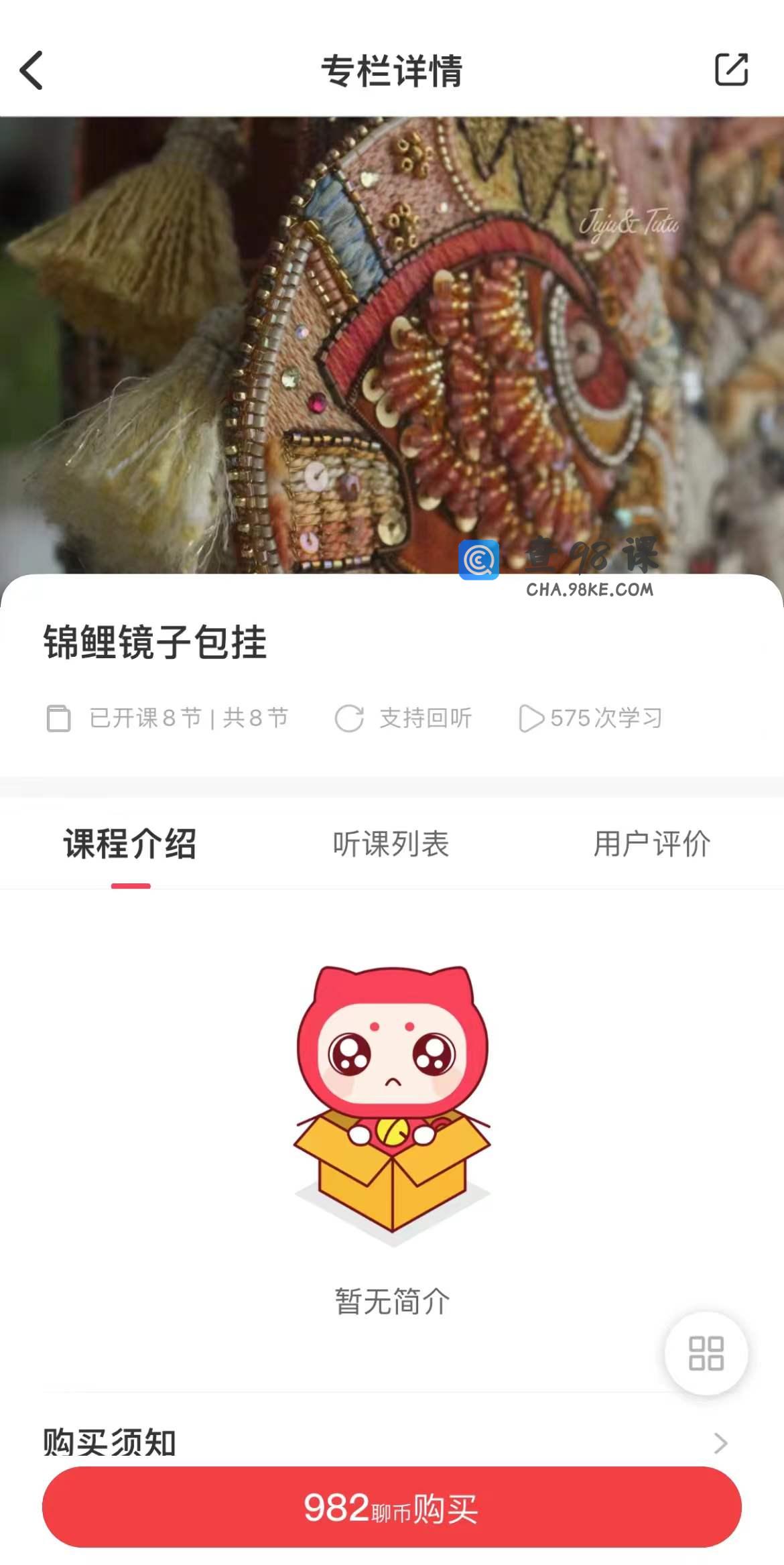Switch to the 用户评价 tab

pyautogui.click(x=651, y=844)
